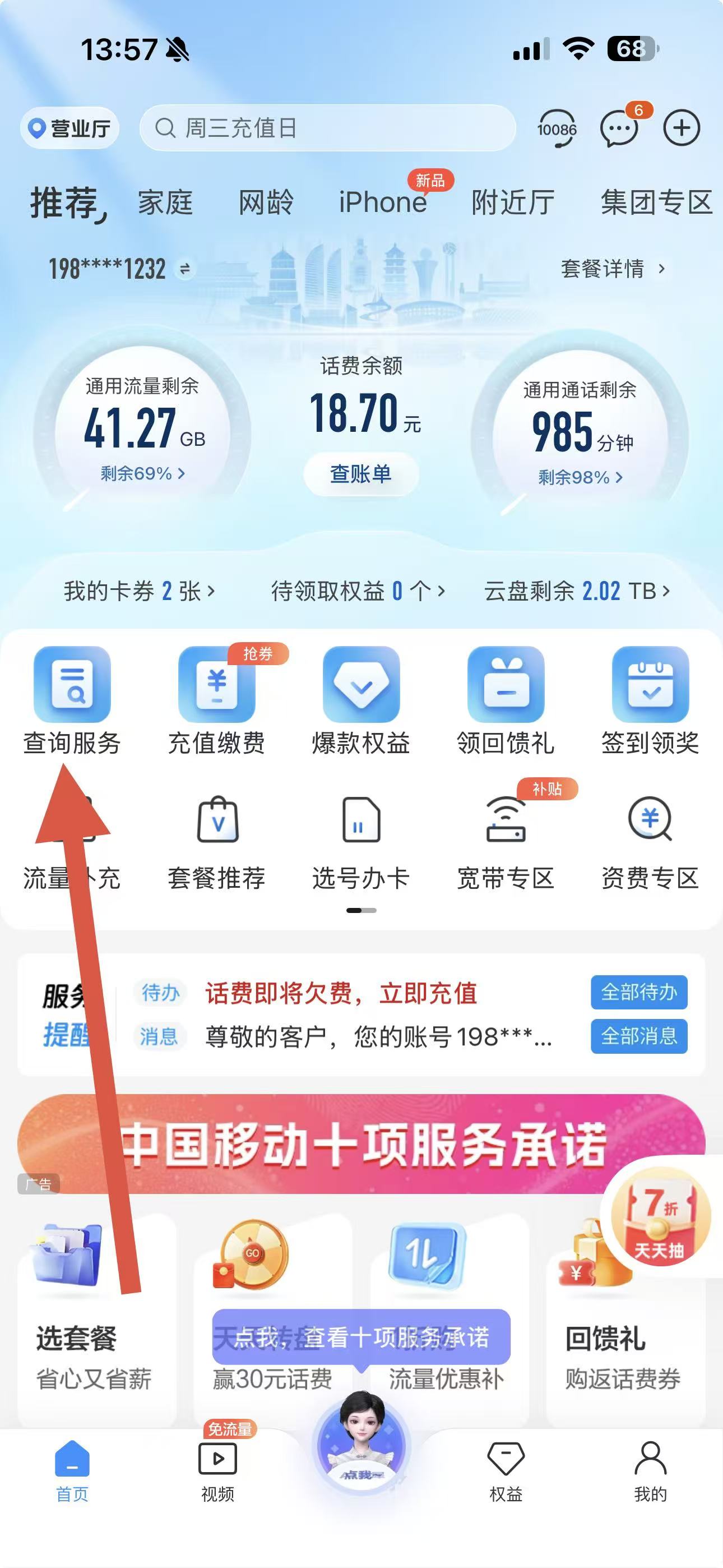
Task: View 全部待办 pending items
Action: point(638,993)
